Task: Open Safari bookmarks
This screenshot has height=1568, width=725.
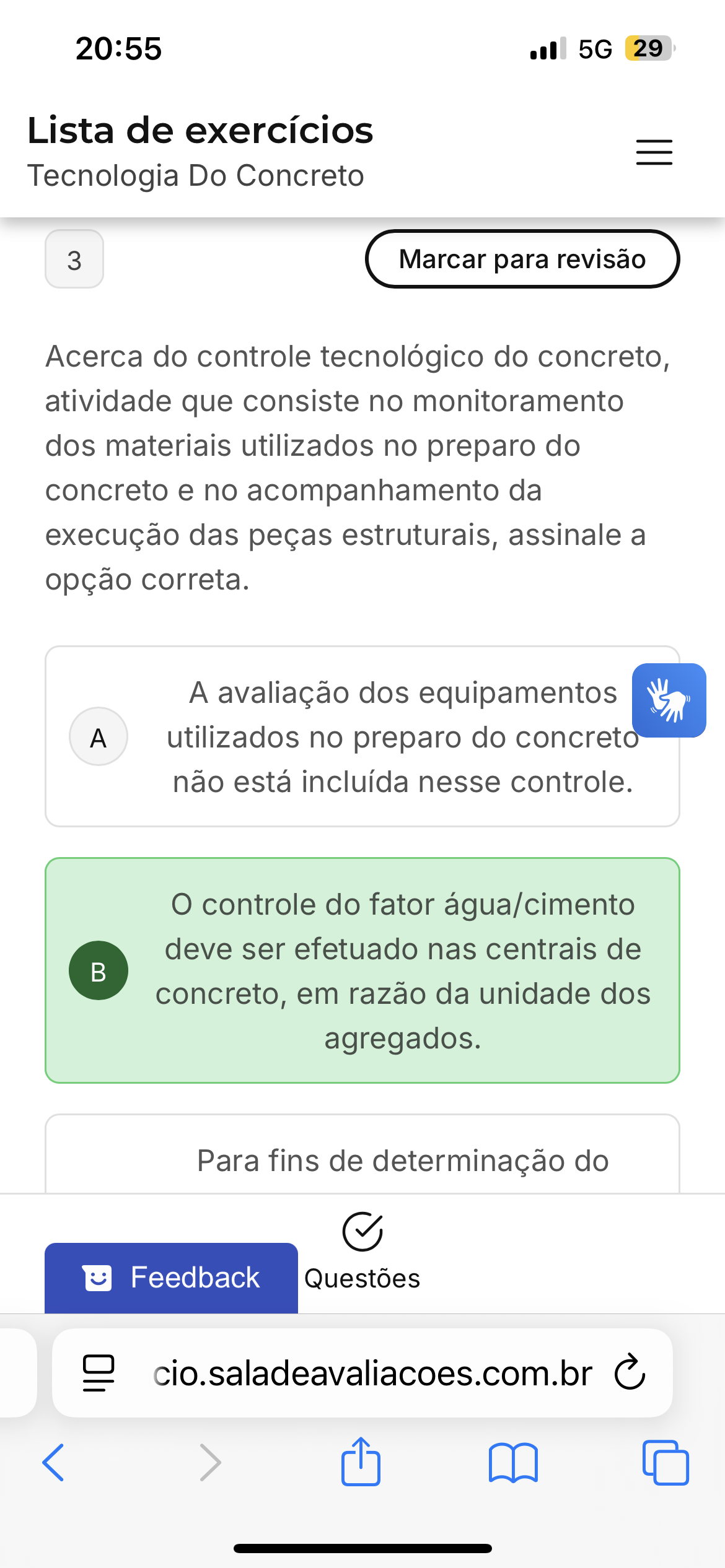Action: pyautogui.click(x=513, y=1463)
